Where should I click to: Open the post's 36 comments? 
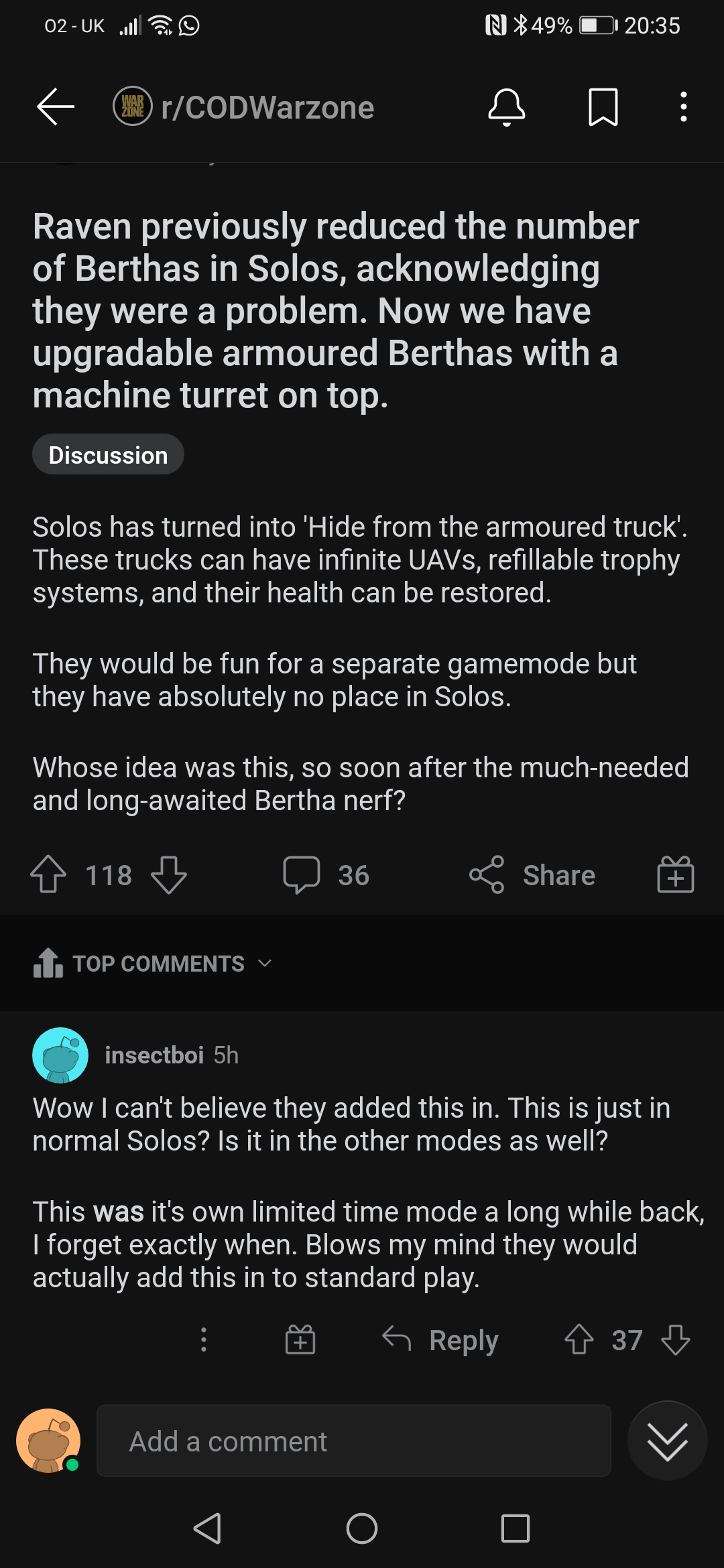pos(326,874)
